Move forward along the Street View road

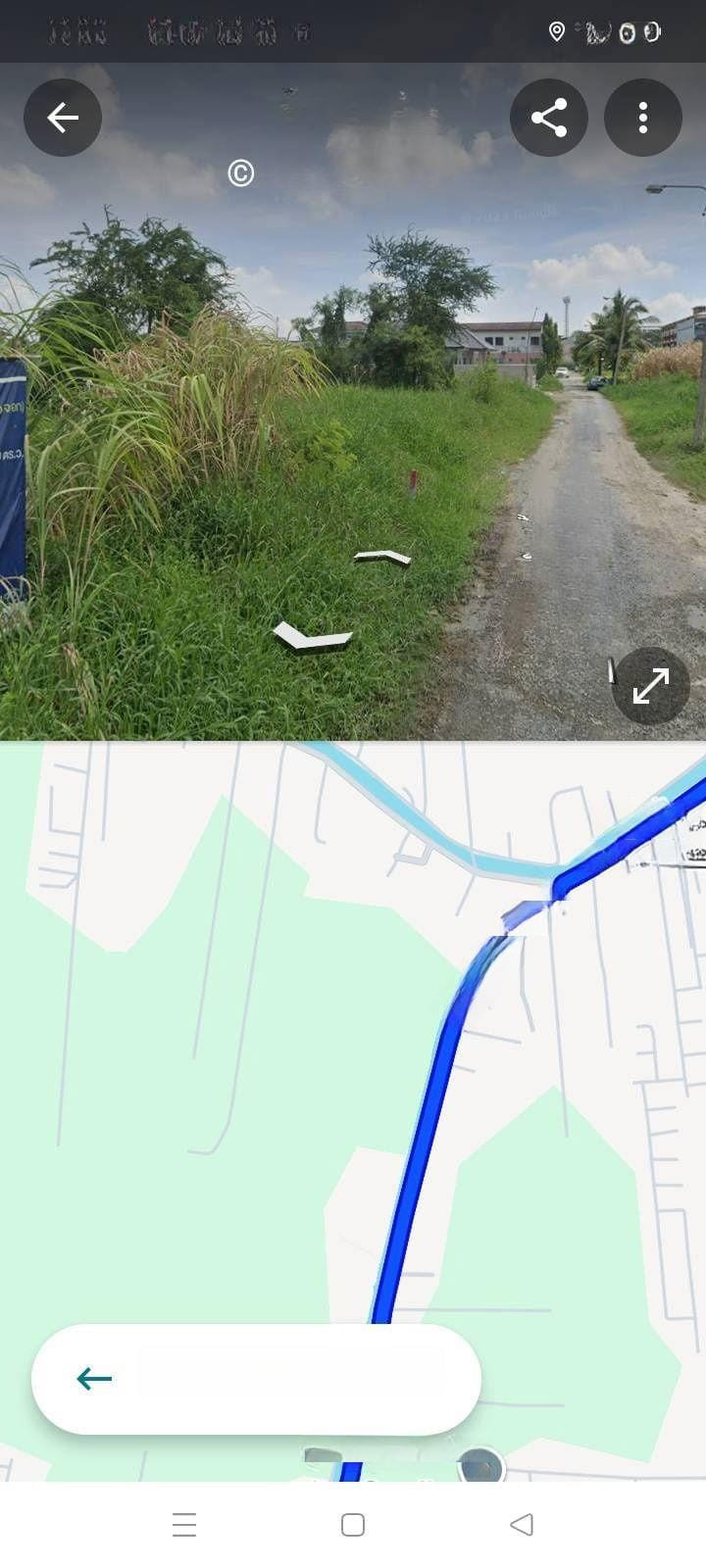382,558
